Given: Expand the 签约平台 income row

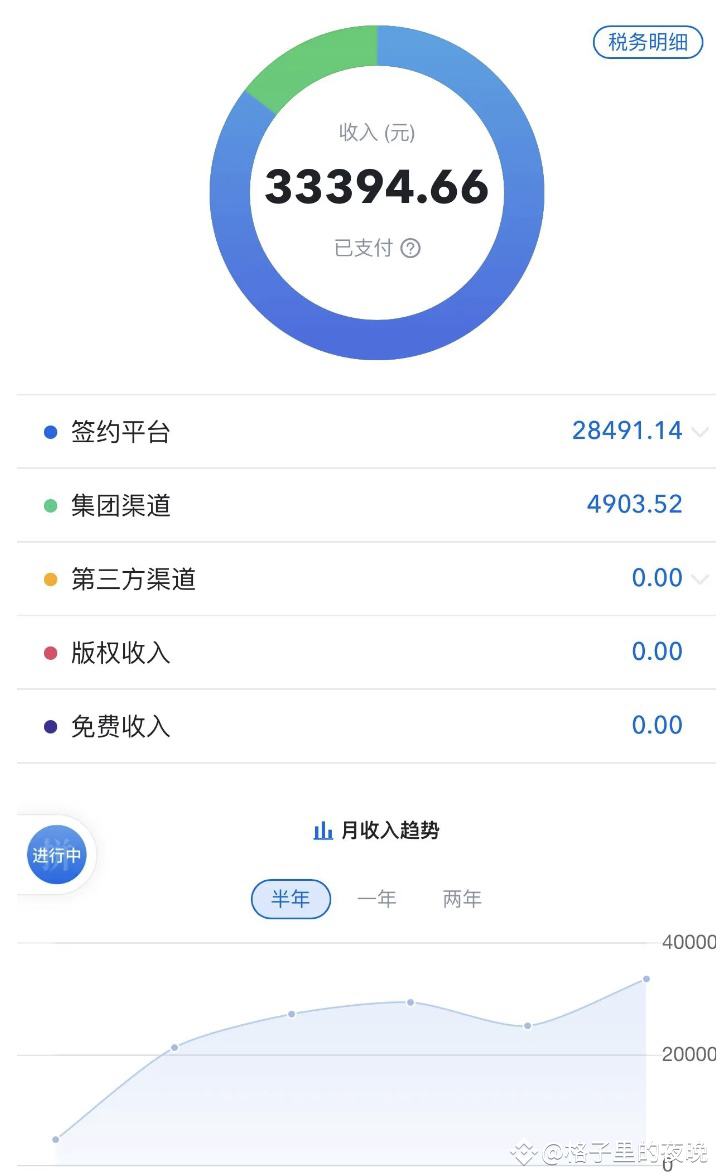Looking at the screenshot, I should click(x=700, y=432).
